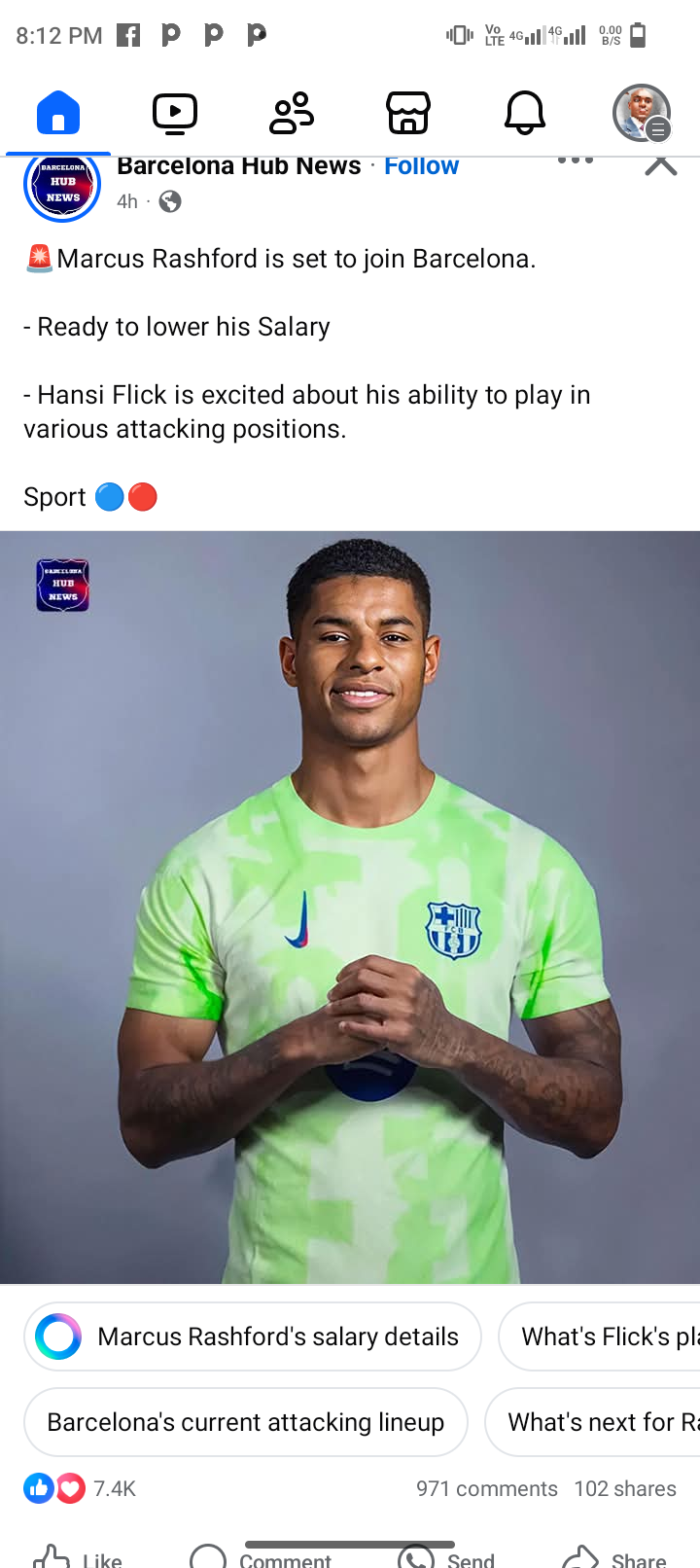The width and height of the screenshot is (700, 1568).
Task: Open Barcelona Hub News profile picture
Action: [x=62, y=188]
